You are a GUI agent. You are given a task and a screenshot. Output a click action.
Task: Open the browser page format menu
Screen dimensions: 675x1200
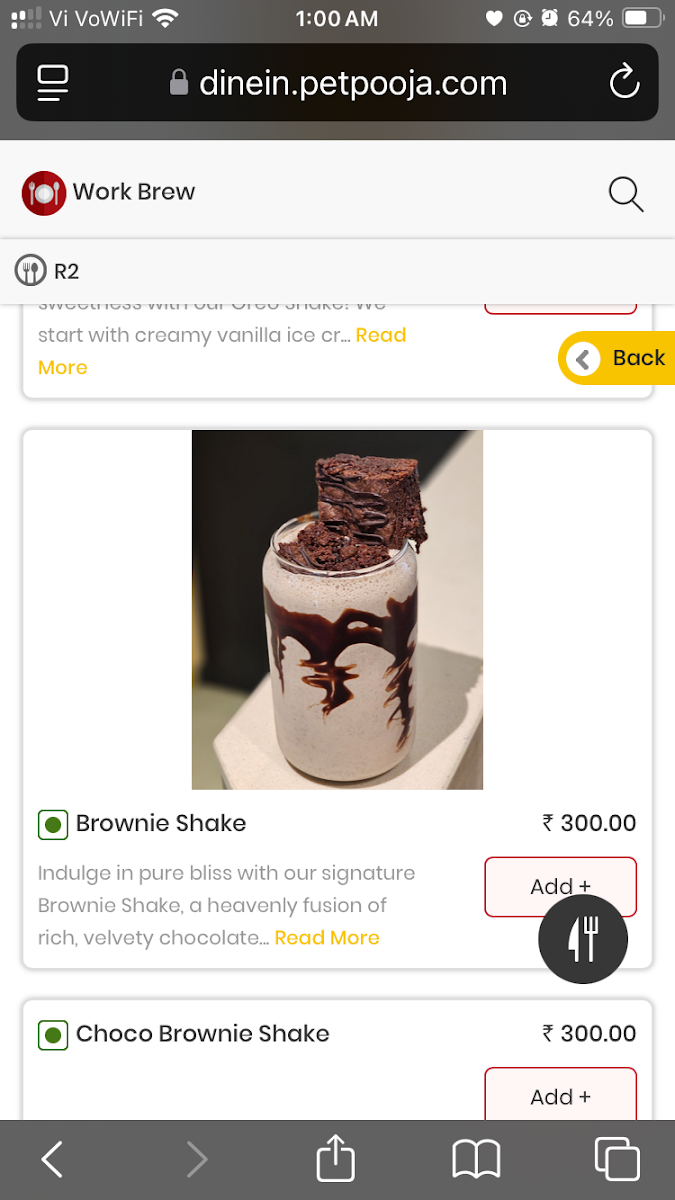point(52,82)
